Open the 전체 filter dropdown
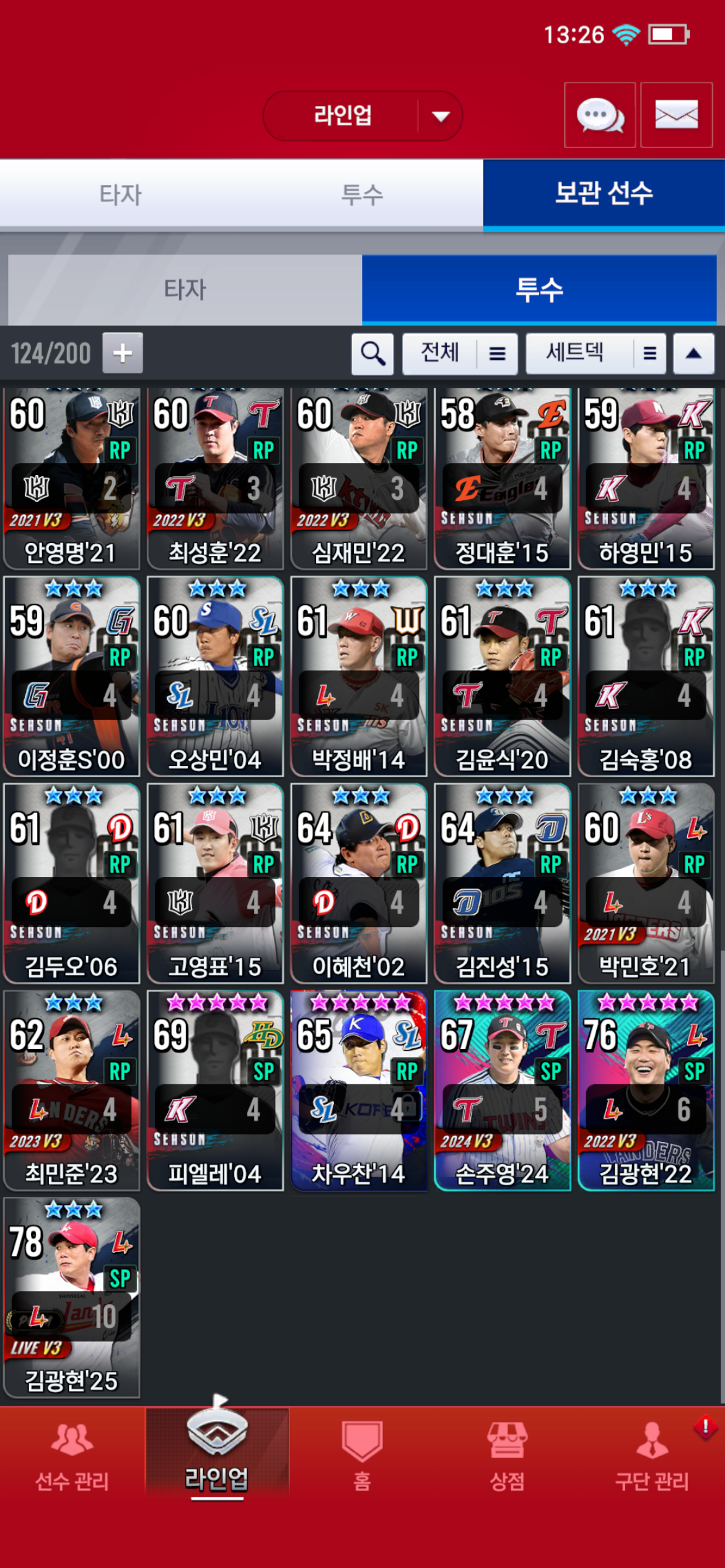This screenshot has width=725, height=1568. pyautogui.click(x=459, y=354)
